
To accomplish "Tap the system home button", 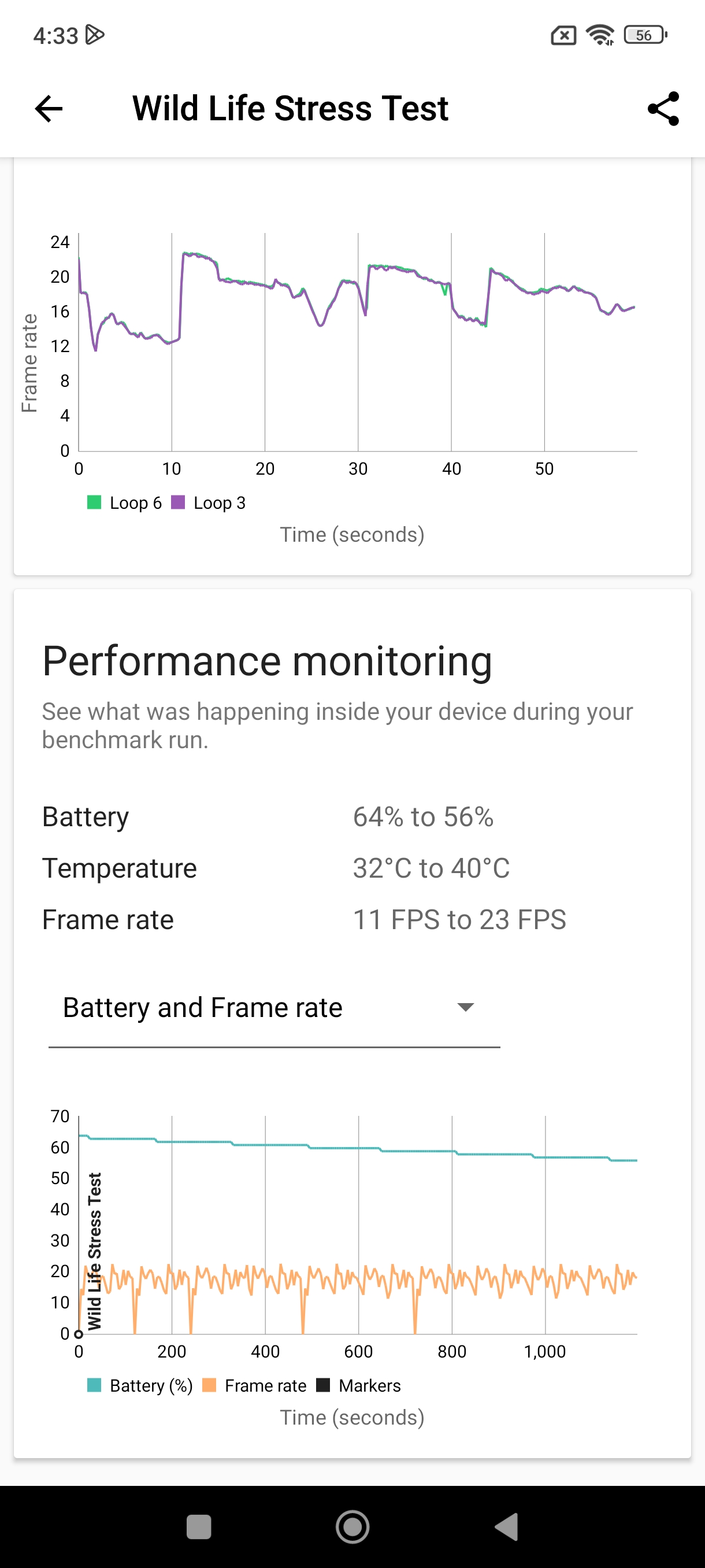I will click(352, 1526).
